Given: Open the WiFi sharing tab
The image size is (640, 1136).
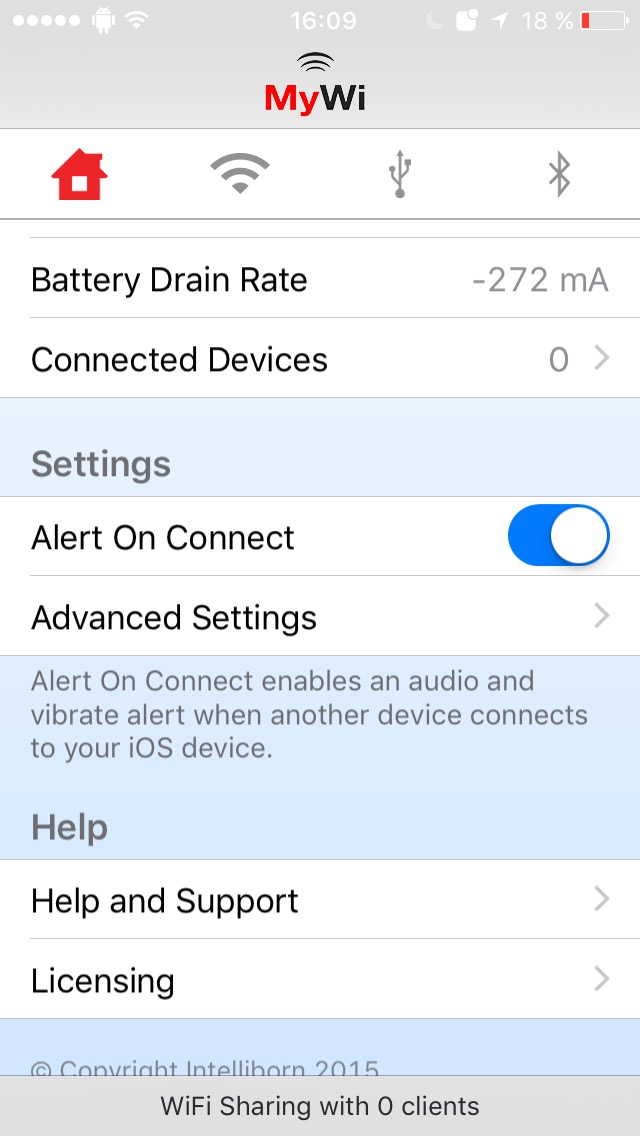Looking at the screenshot, I should [x=240, y=174].
